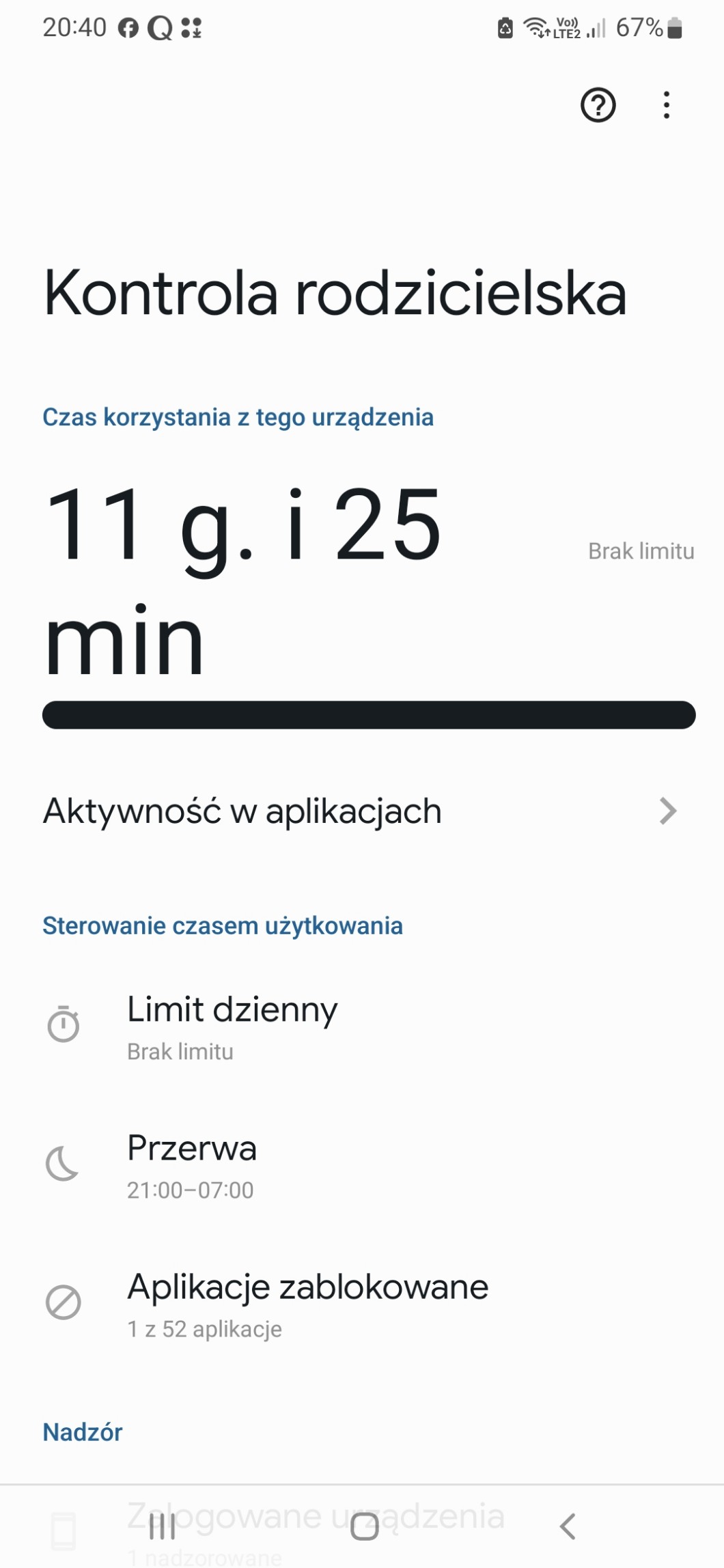
Task: Open the three-dot overflow menu
Action: coord(667,105)
